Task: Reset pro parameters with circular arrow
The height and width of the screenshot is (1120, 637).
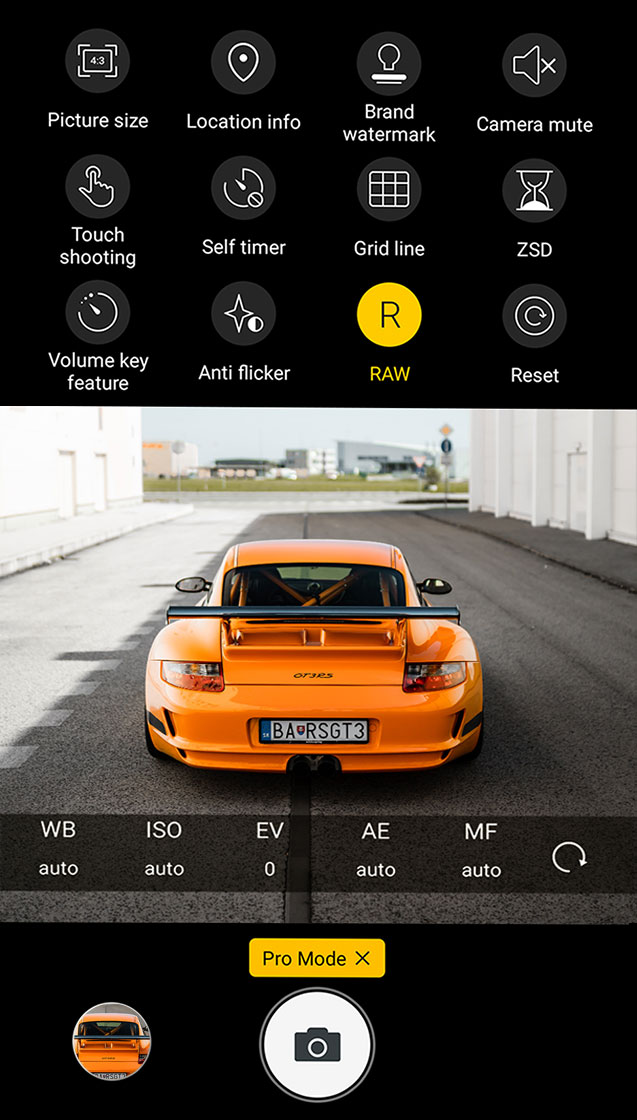Action: tap(569, 857)
